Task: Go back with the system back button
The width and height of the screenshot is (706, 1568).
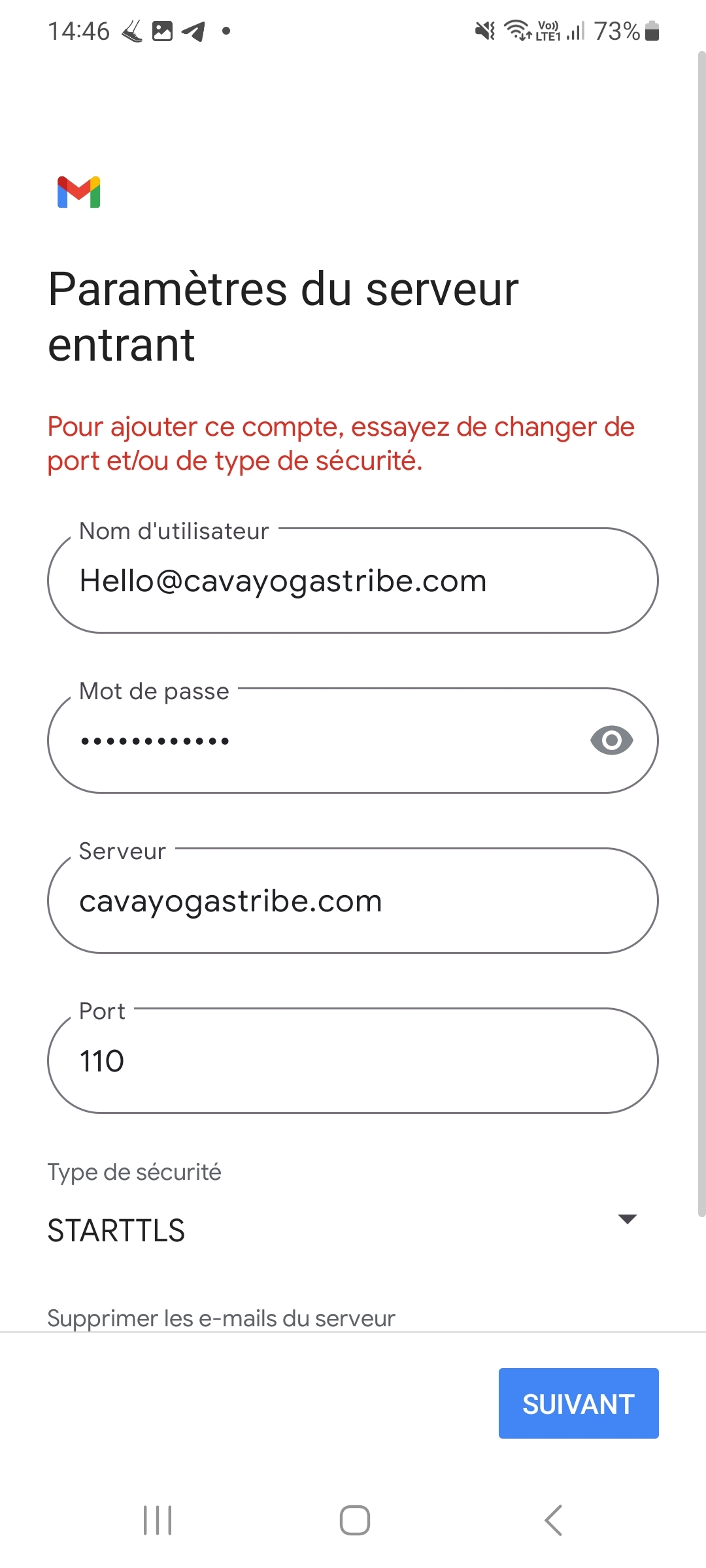Action: [553, 1520]
